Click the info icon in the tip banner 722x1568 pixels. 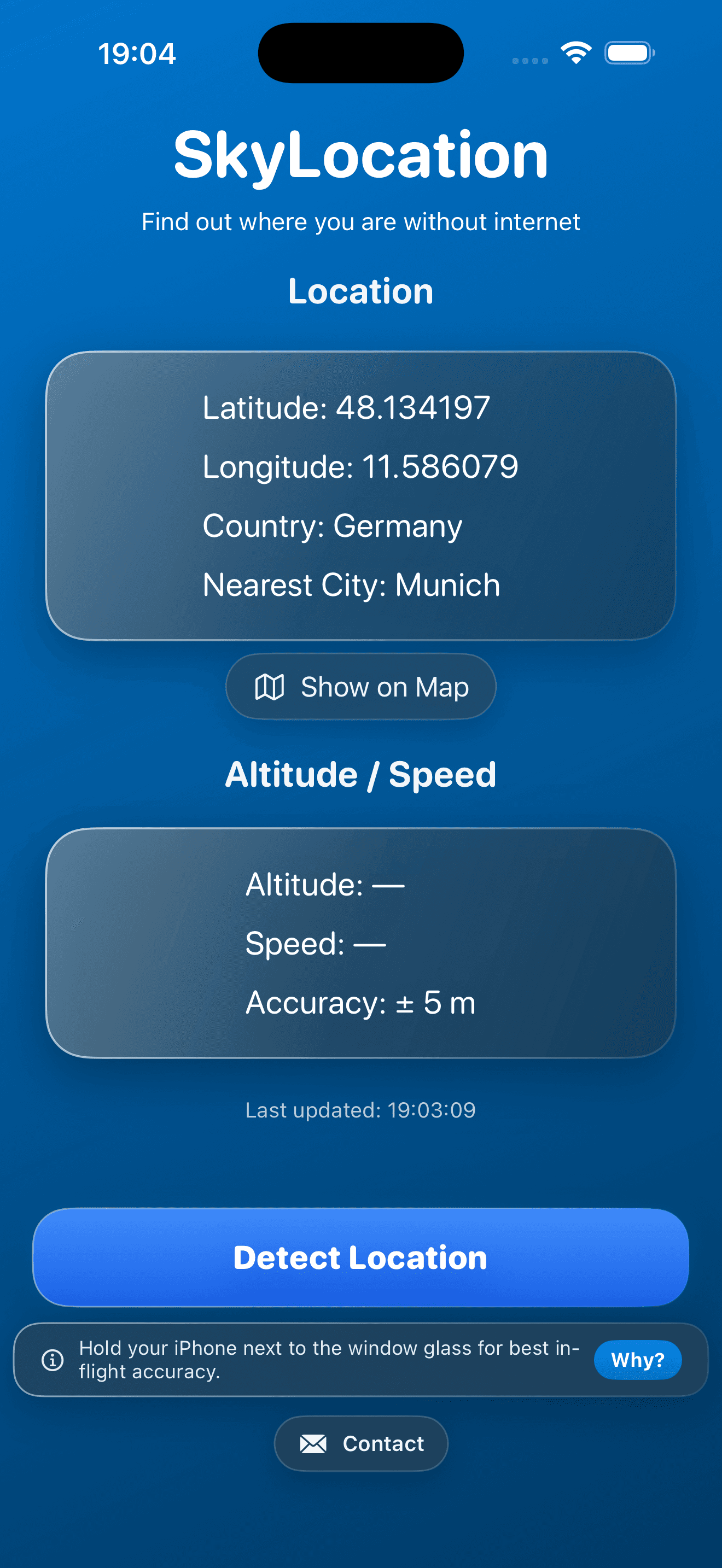pyautogui.click(x=53, y=1359)
